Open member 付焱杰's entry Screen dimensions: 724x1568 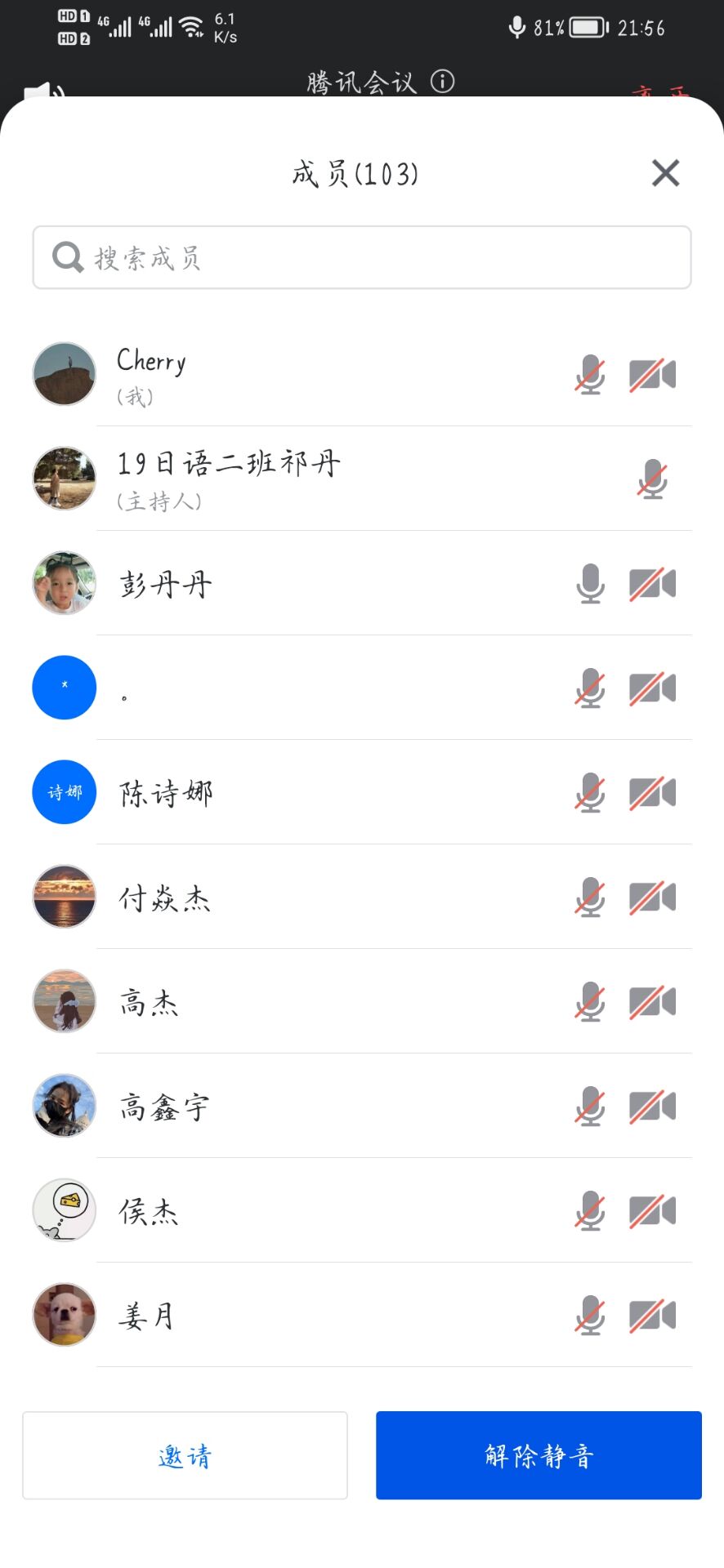coord(362,897)
